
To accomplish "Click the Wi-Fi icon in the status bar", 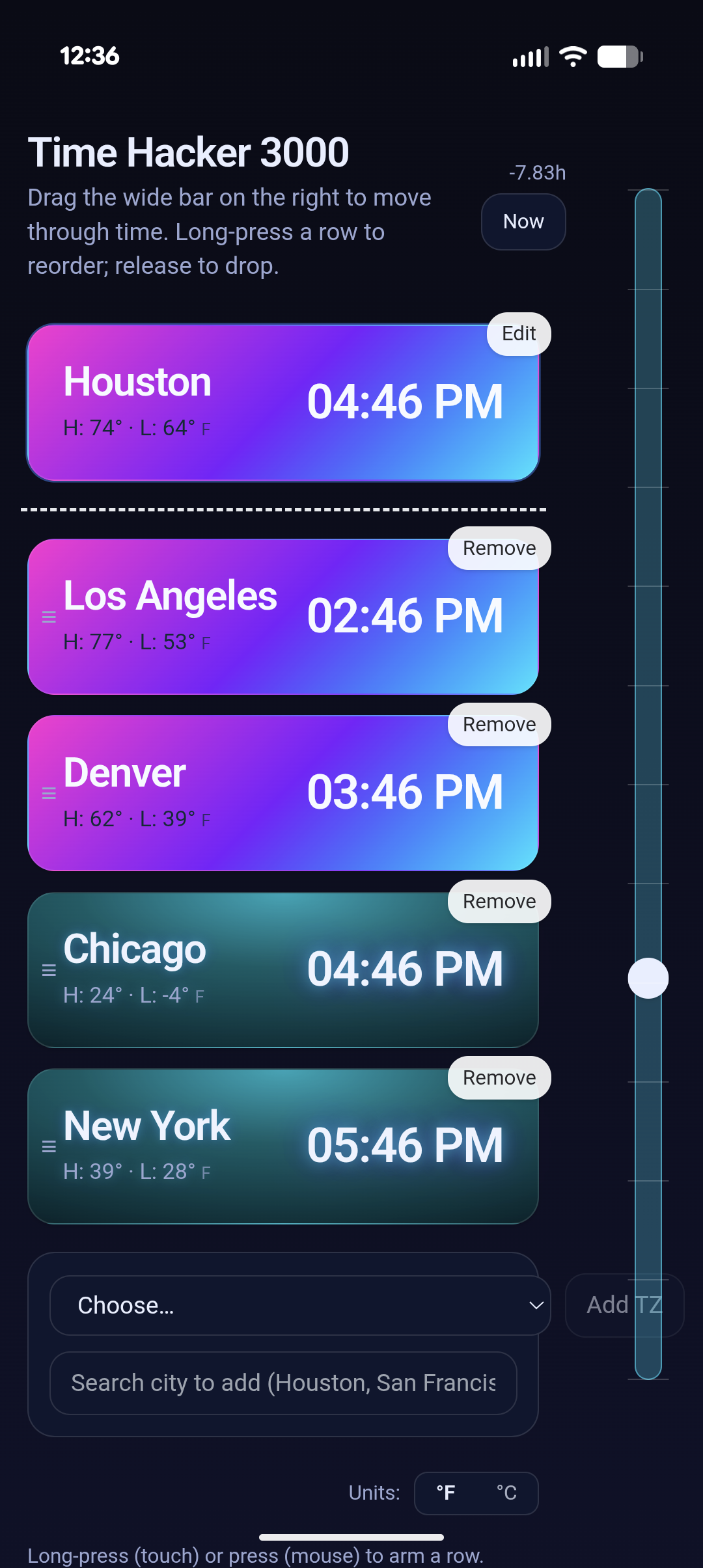I will click(x=572, y=56).
